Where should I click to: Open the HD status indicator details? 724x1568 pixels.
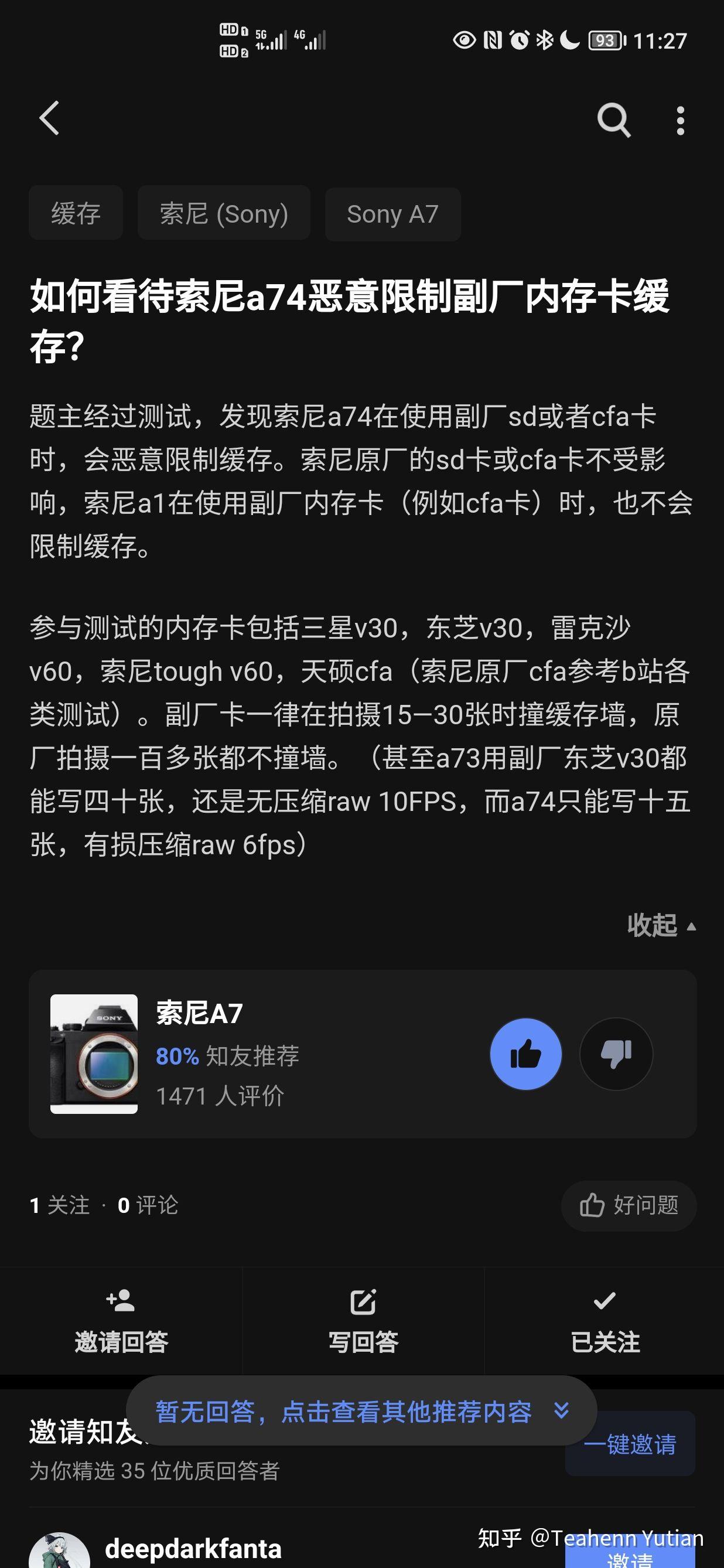(231, 41)
